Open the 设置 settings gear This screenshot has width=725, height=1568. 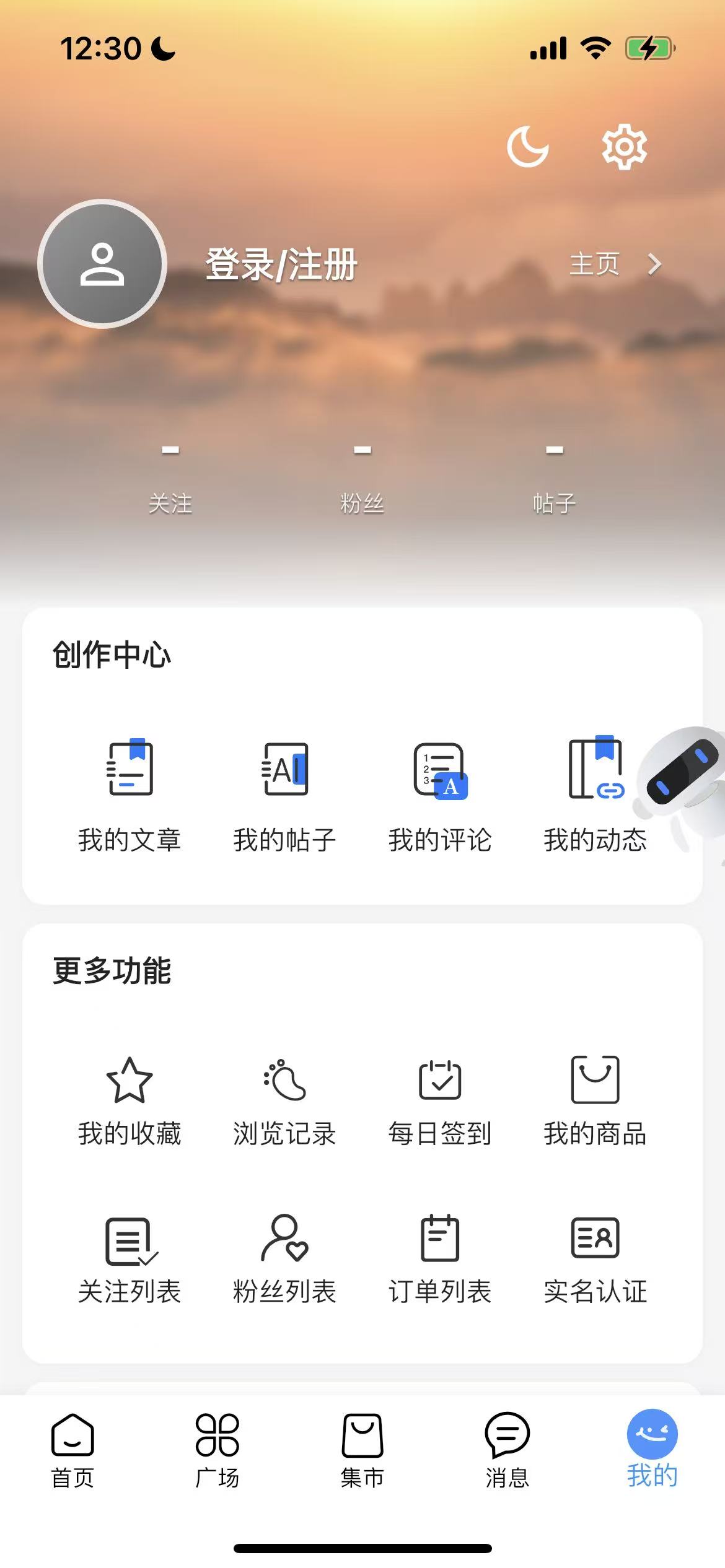(623, 147)
